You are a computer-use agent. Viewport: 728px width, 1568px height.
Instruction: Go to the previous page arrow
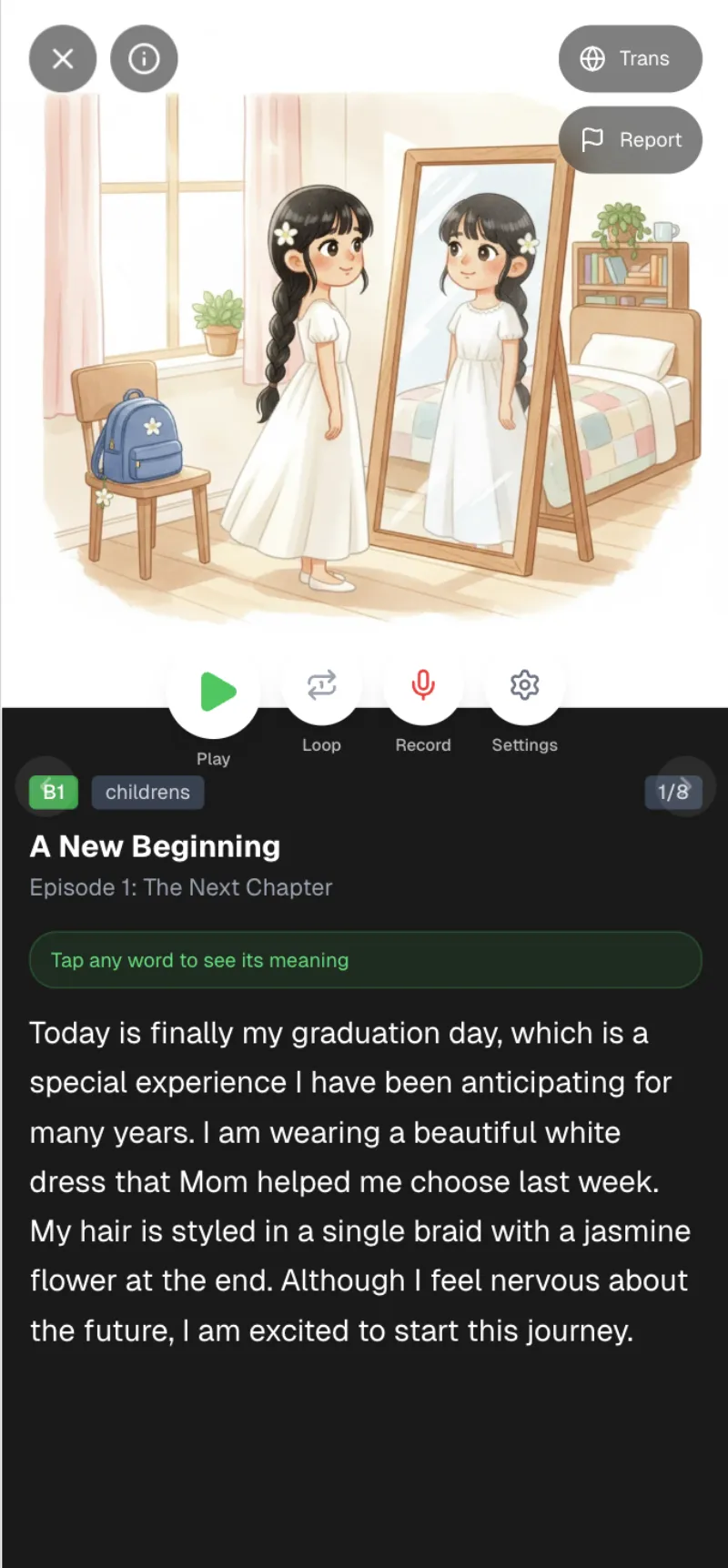[45, 786]
